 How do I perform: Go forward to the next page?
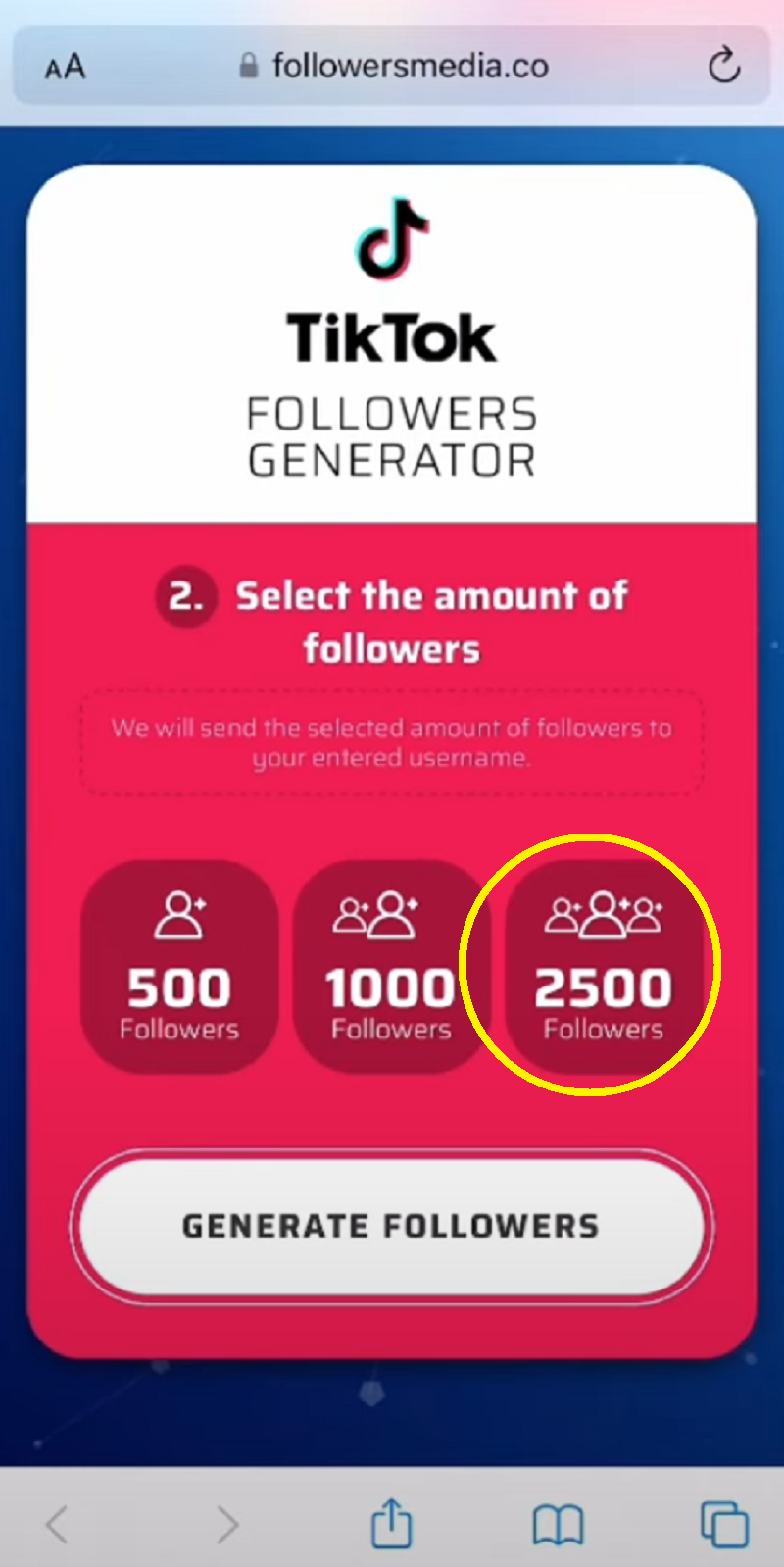(227, 1524)
